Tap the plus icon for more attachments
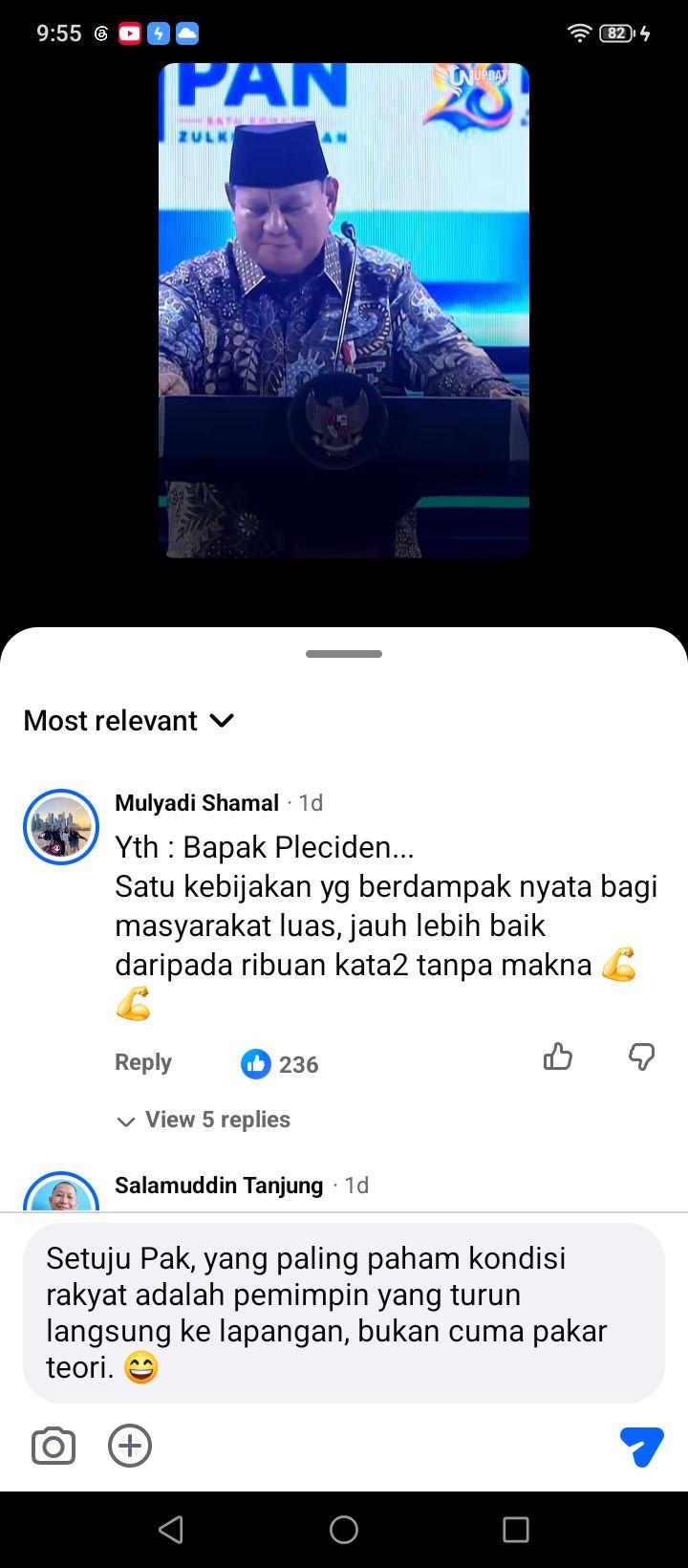Image resolution: width=688 pixels, height=1568 pixels. [x=130, y=1446]
